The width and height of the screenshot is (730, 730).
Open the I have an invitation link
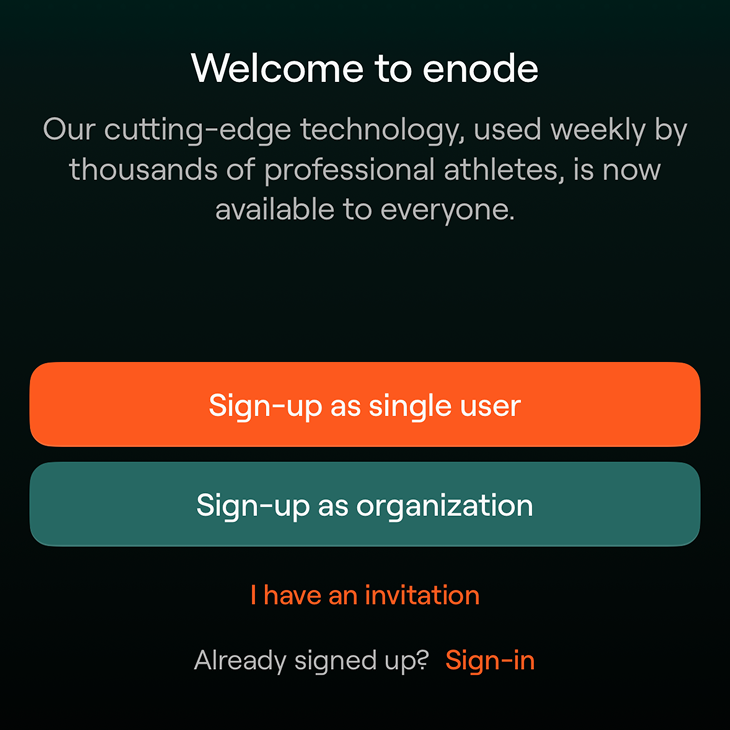tap(364, 595)
